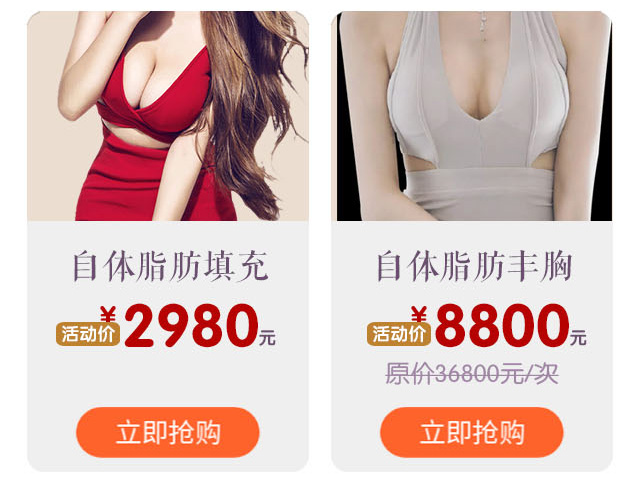Open the 自体脂肪填充 product card
Screen dimensions: 640x484
(x=168, y=266)
